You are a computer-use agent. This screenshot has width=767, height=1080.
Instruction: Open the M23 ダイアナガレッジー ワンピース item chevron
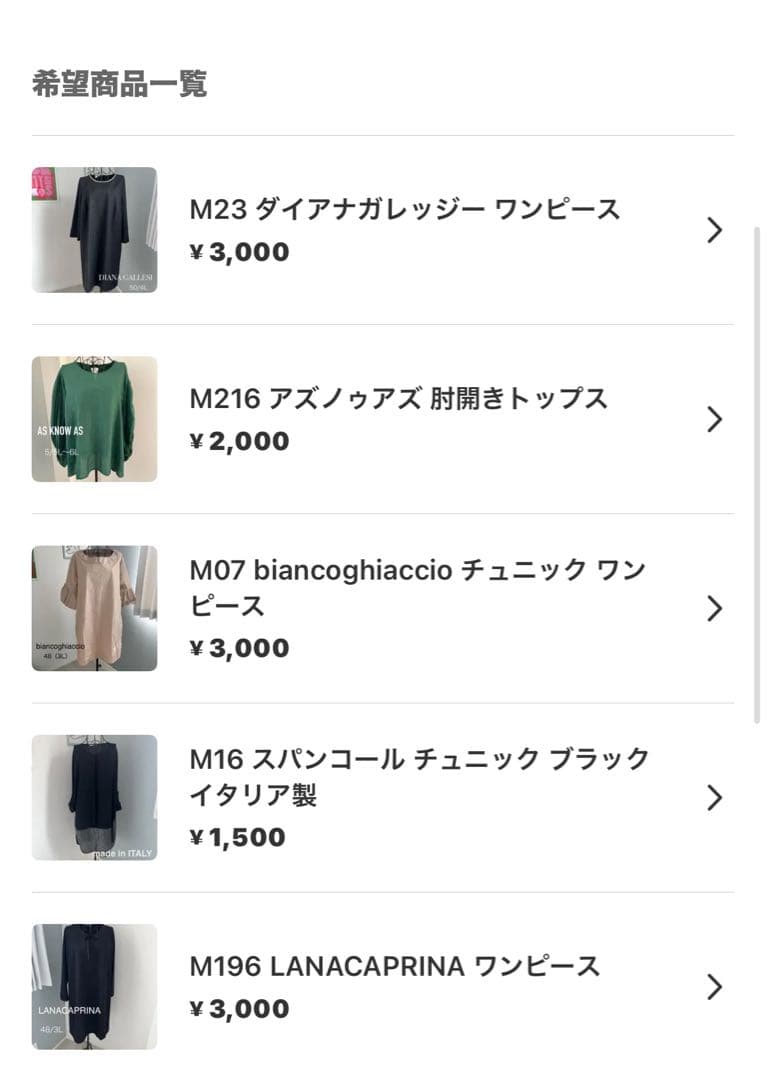tap(714, 230)
